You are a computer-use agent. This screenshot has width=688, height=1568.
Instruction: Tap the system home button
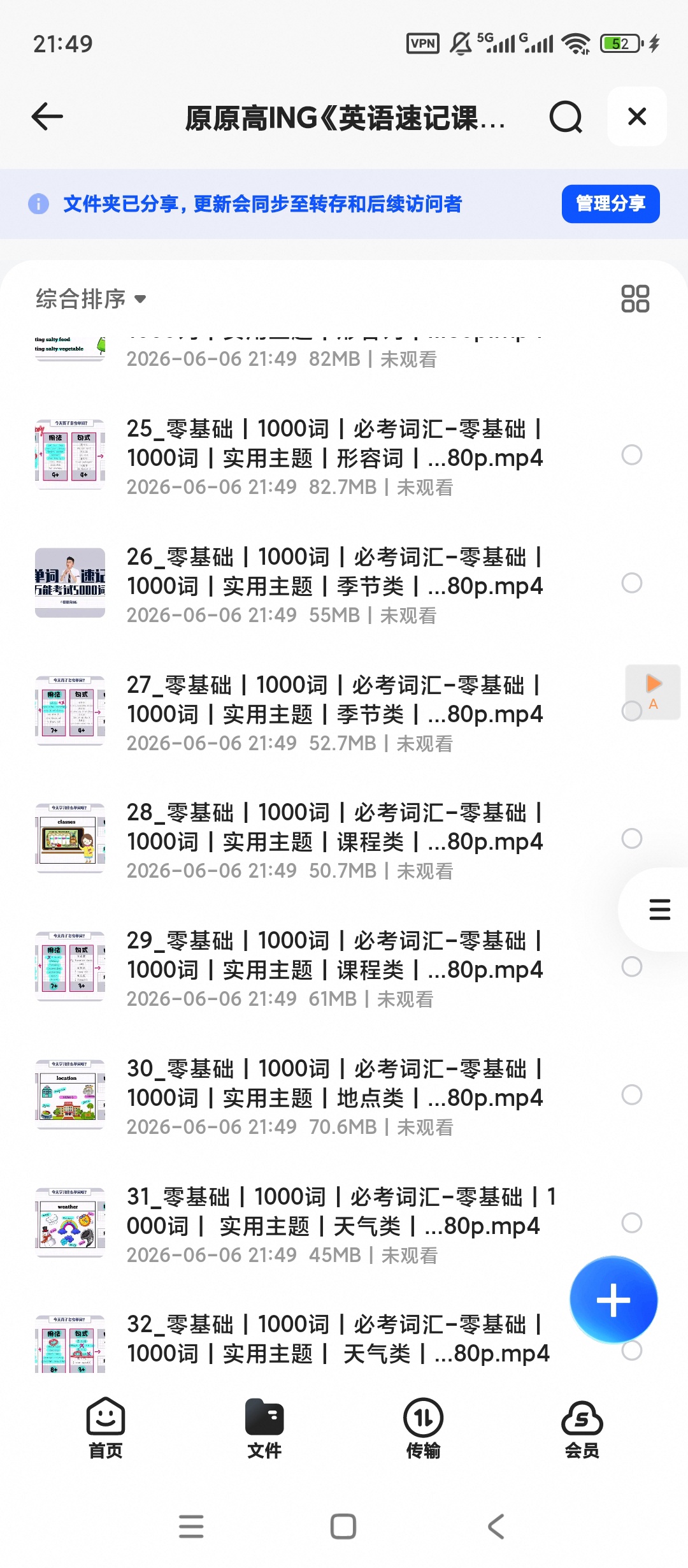(343, 1527)
